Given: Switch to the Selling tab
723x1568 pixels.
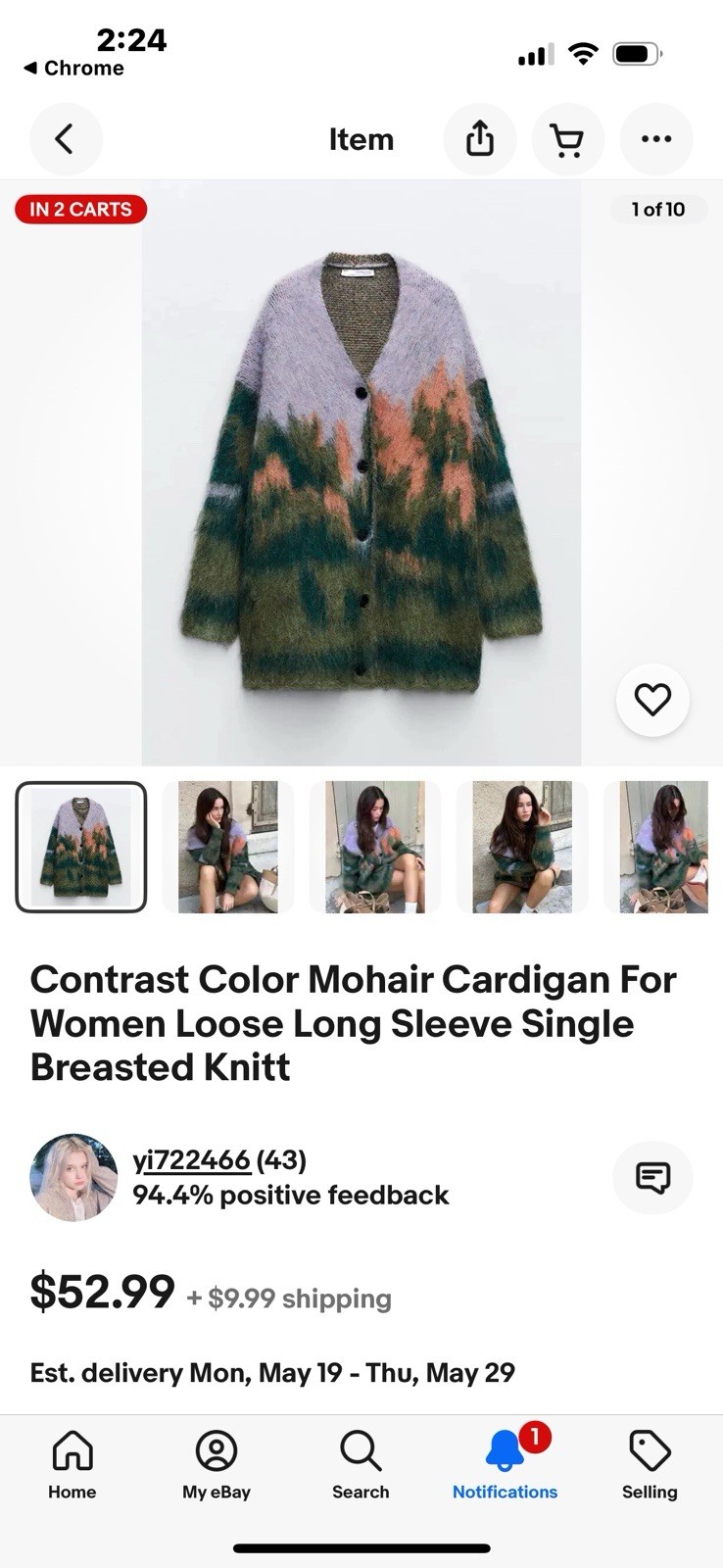Looking at the screenshot, I should pos(650,1465).
